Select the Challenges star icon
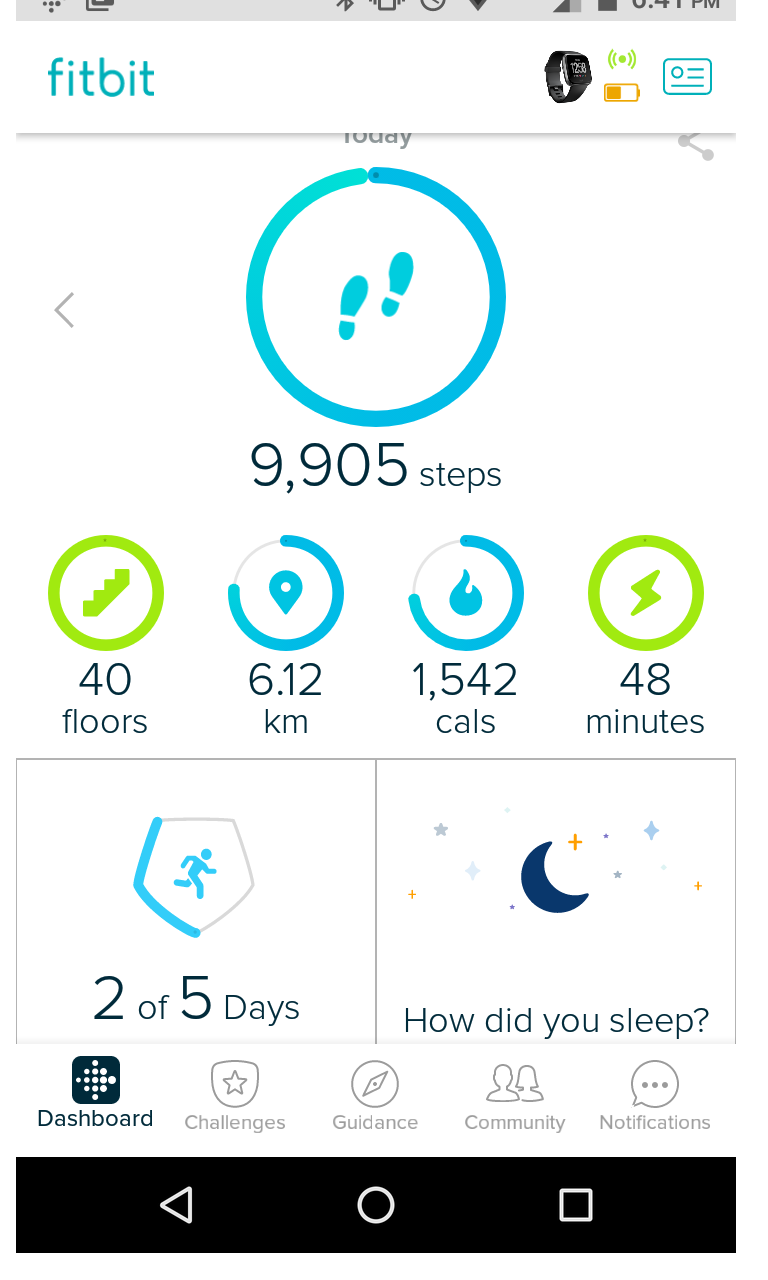This screenshot has height=1280, width=768. (x=234, y=1081)
